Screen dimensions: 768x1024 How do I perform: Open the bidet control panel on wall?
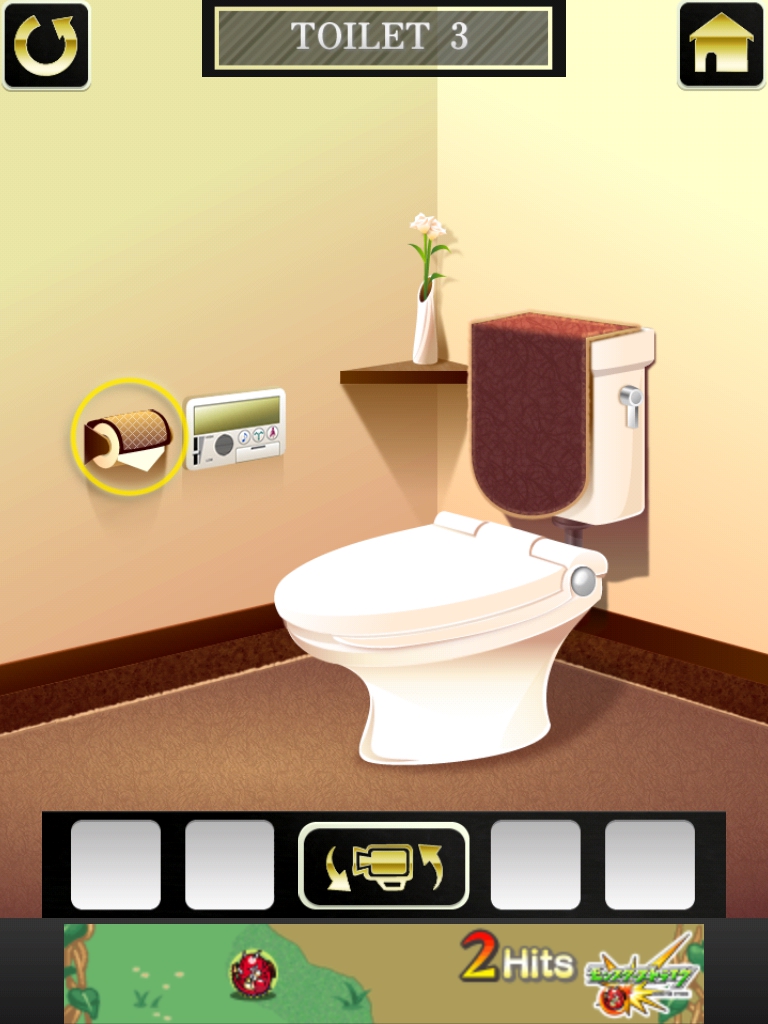click(236, 428)
